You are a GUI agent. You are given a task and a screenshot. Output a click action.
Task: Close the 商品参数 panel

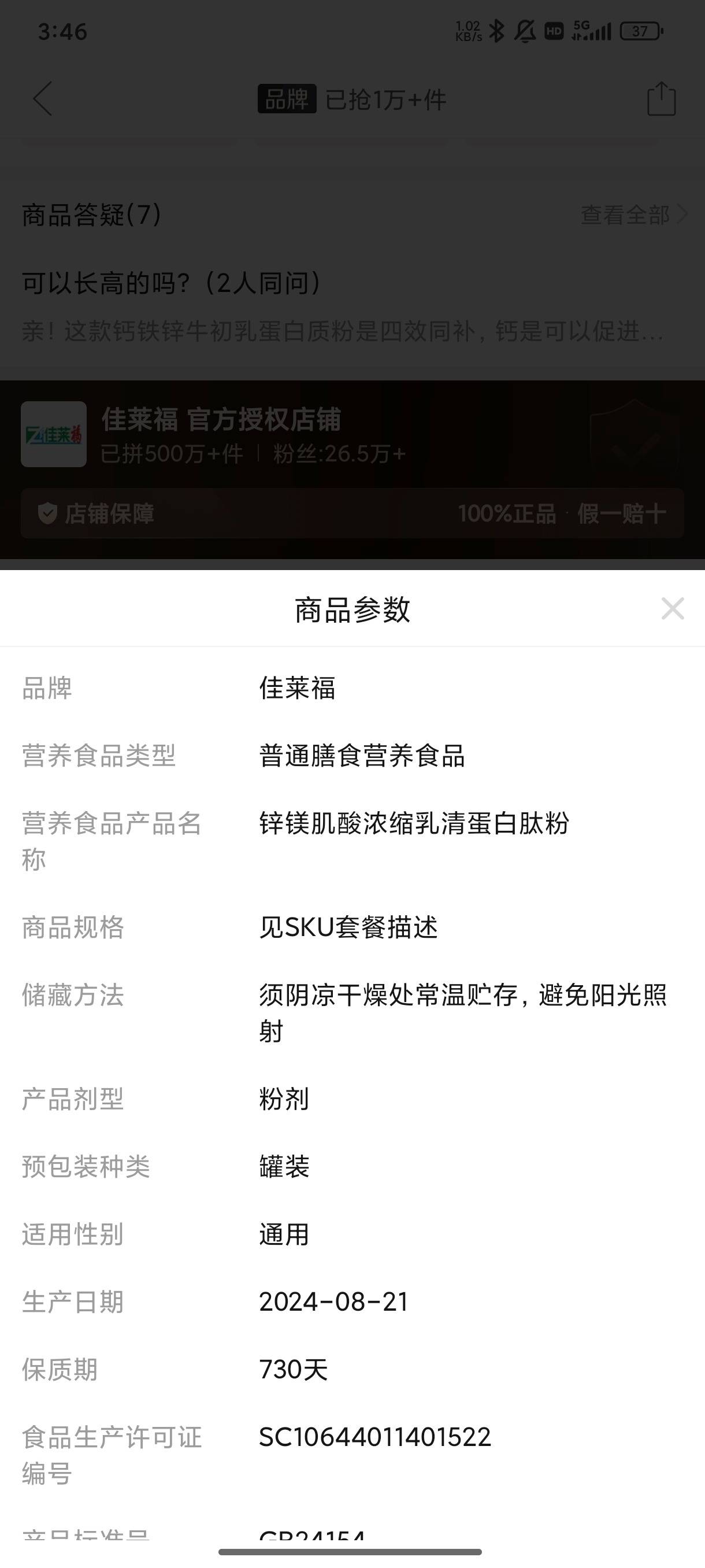coord(672,608)
